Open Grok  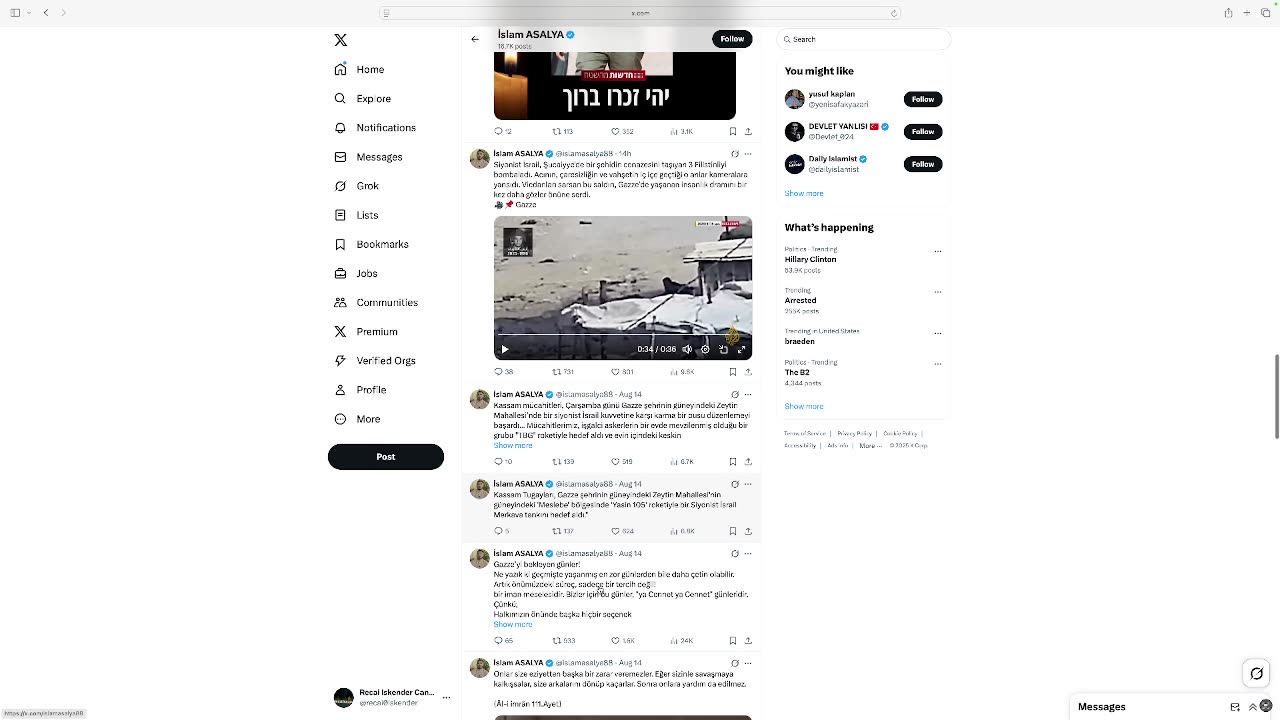tap(367, 186)
